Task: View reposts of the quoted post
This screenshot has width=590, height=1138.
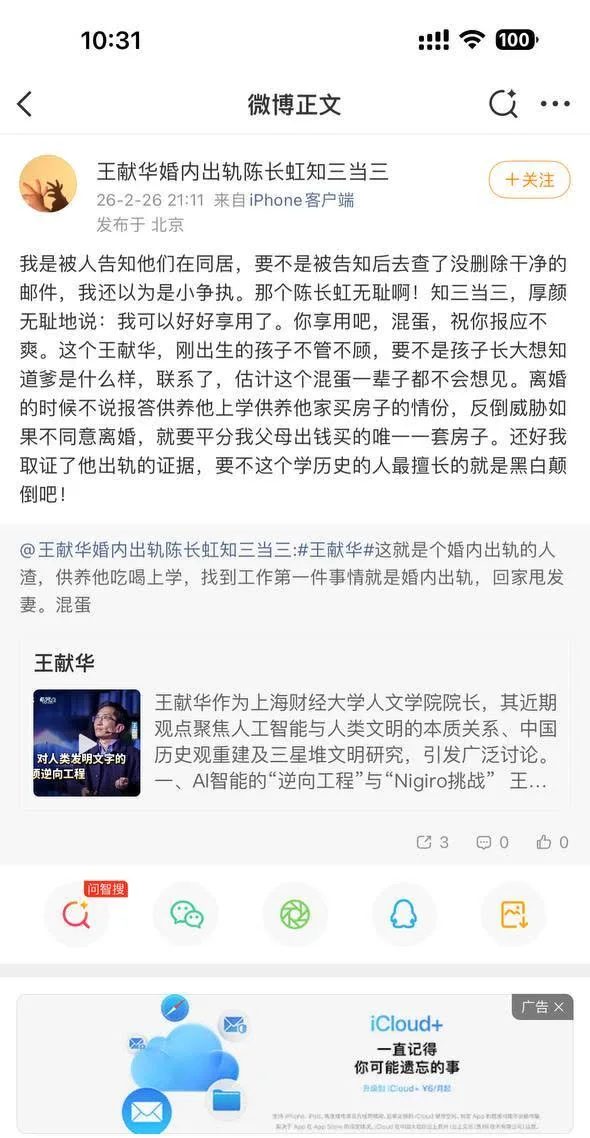Action: (433, 842)
